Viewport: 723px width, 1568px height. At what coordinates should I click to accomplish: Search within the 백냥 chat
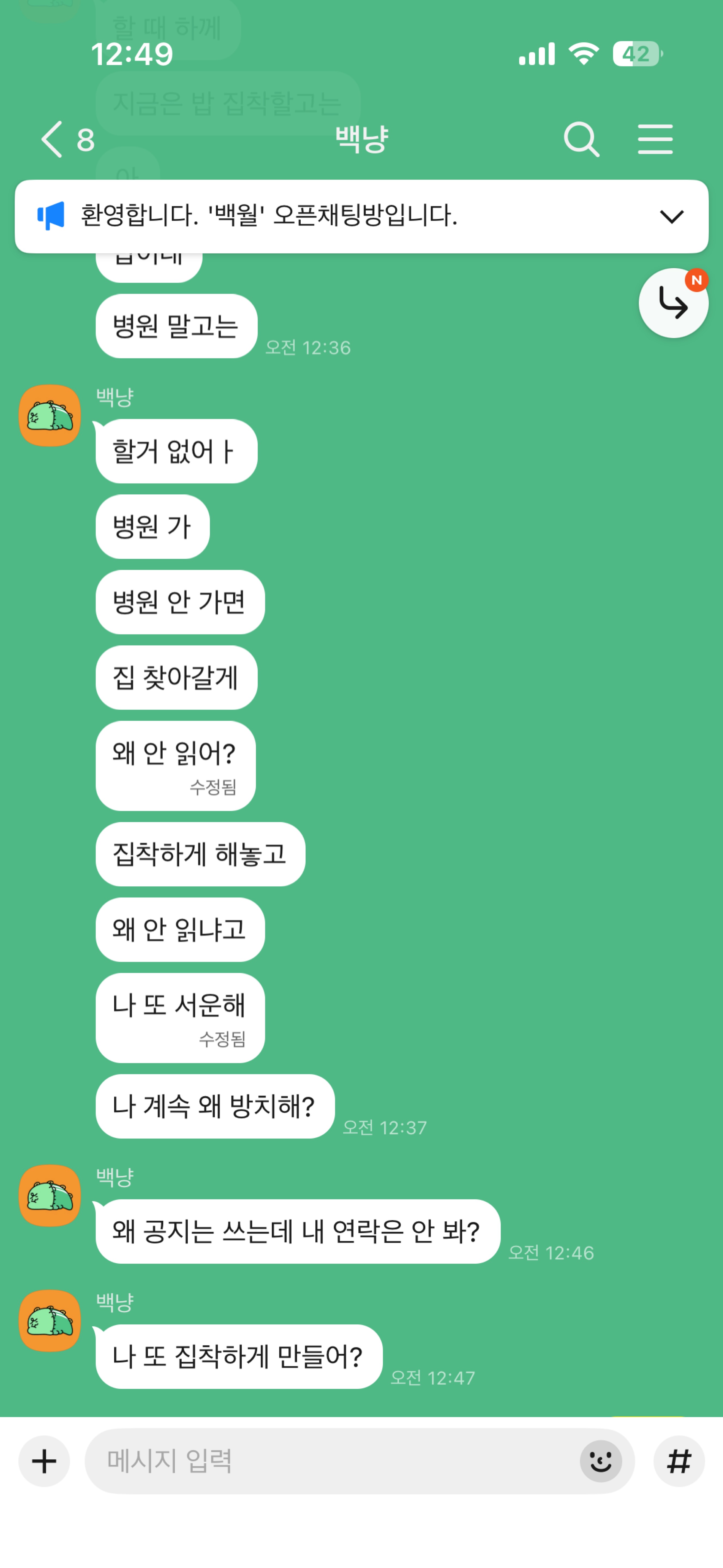[x=581, y=139]
